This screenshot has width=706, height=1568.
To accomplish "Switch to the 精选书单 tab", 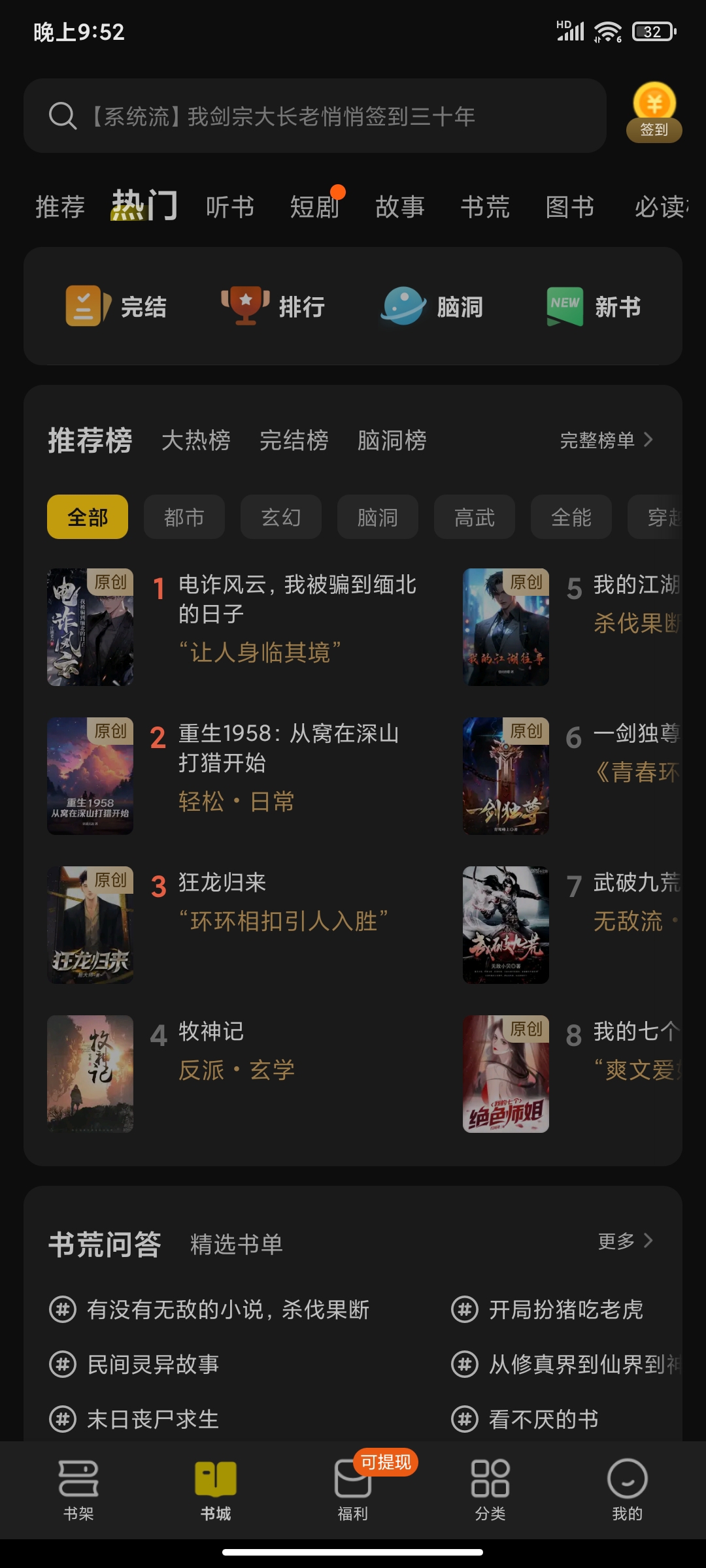I will pos(237,1244).
